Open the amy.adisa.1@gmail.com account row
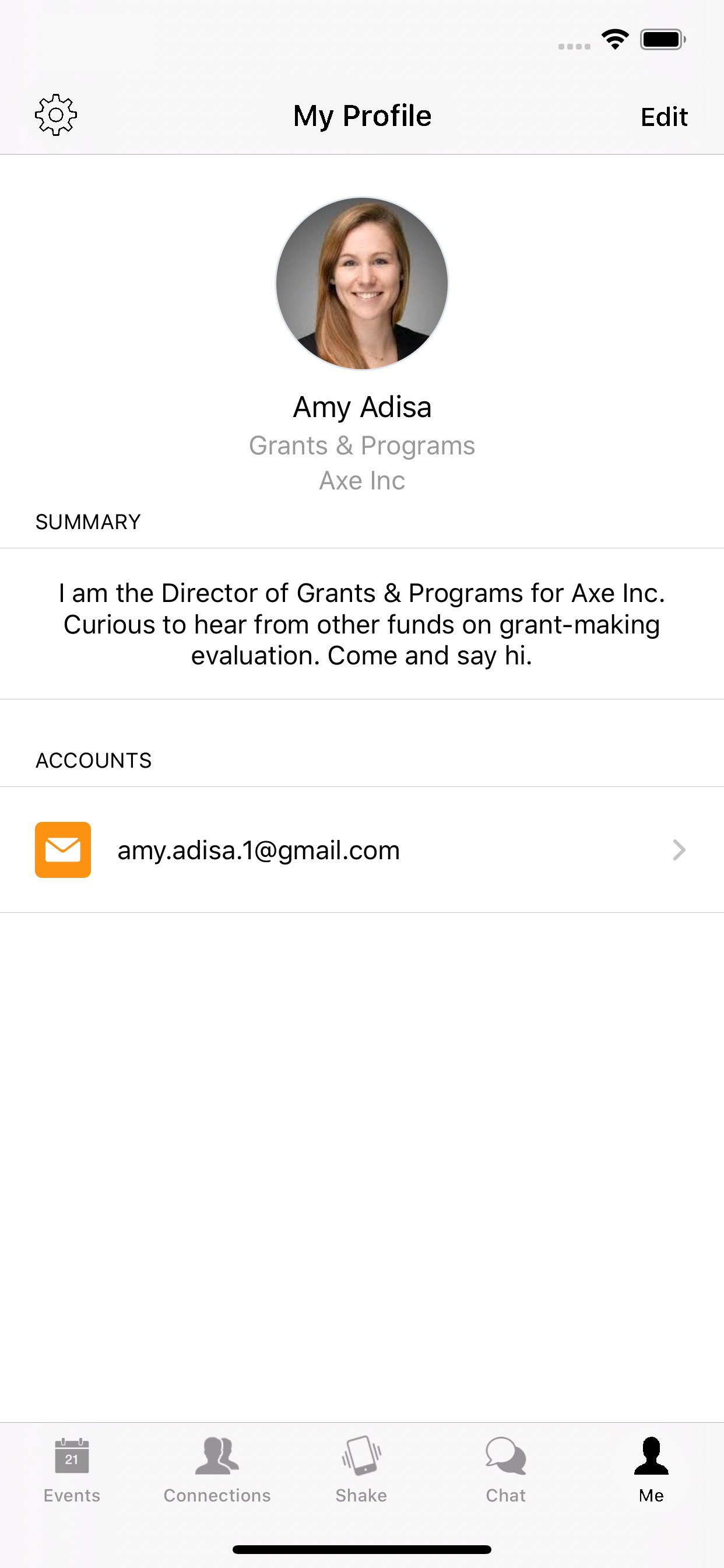 pos(362,850)
